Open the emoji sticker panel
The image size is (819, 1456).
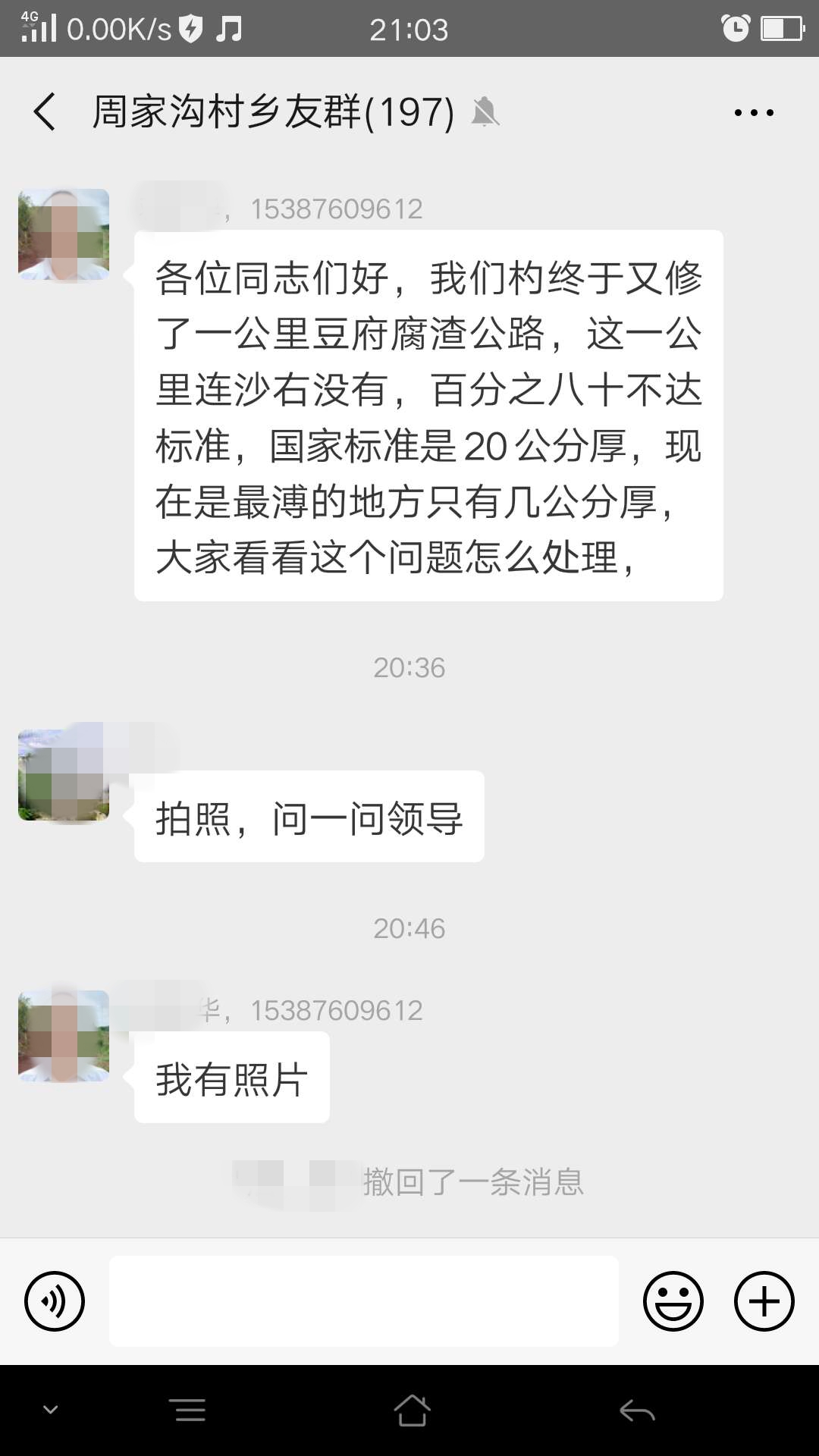tap(673, 1301)
